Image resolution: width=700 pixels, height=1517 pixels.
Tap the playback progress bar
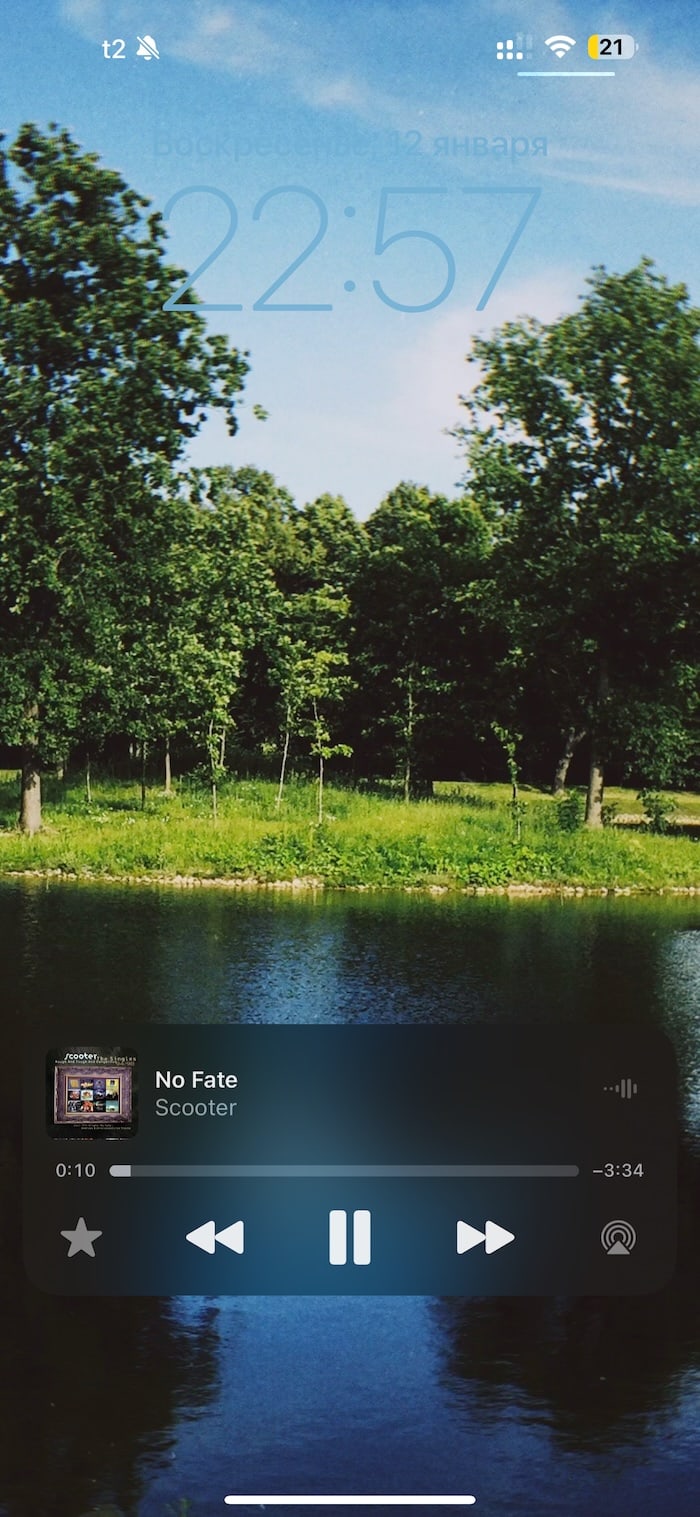tap(344, 1170)
